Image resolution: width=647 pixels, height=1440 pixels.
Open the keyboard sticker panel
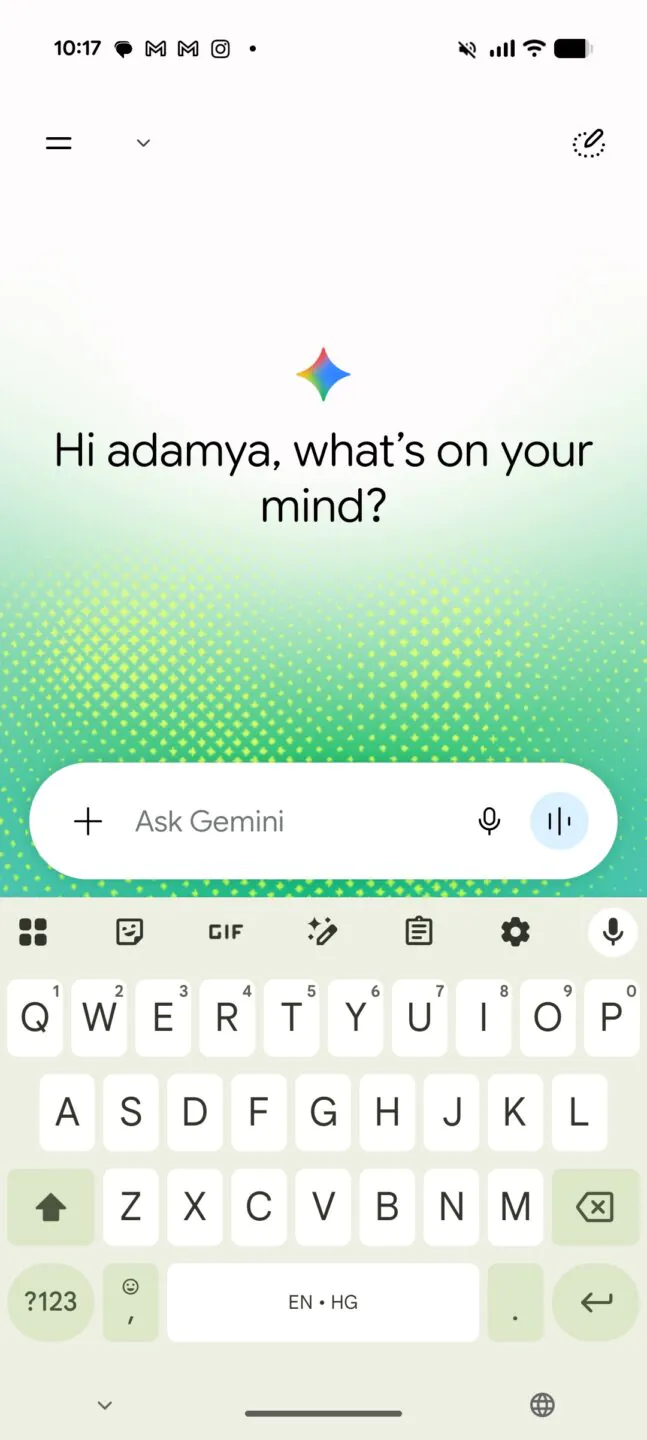[x=130, y=932]
